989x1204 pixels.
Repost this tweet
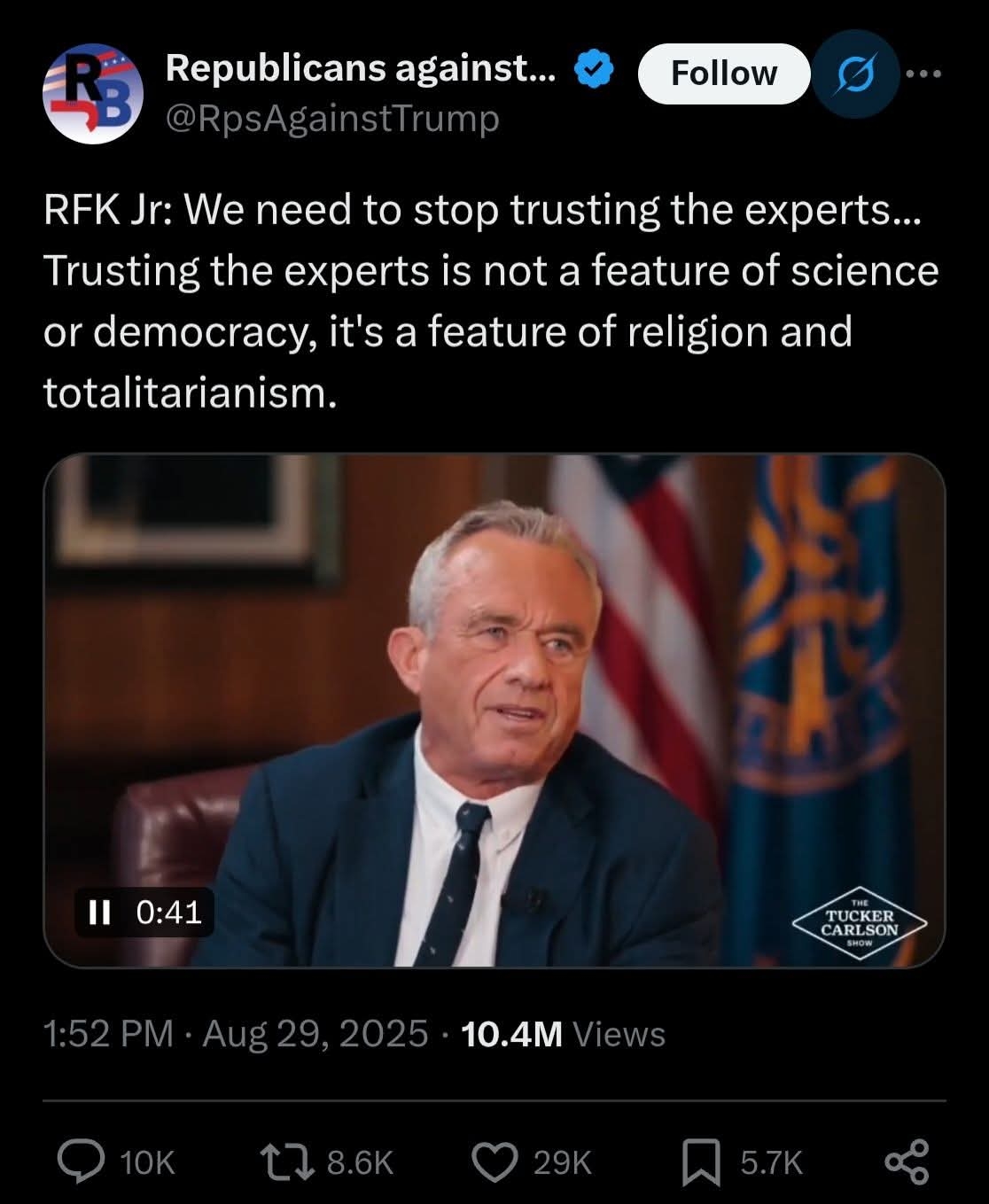click(x=285, y=1161)
